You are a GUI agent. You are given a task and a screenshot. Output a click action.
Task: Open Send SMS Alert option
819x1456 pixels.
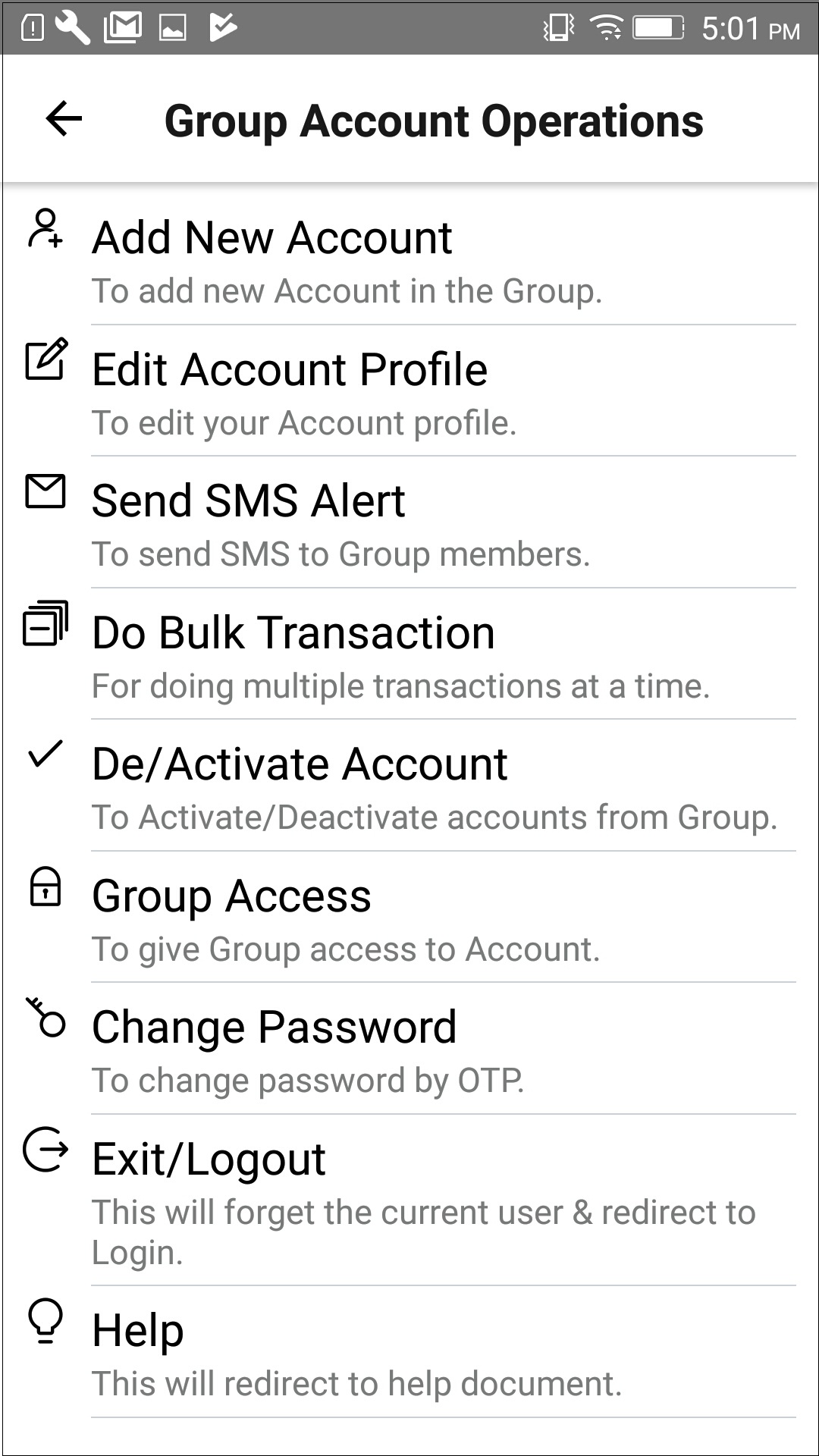409,523
